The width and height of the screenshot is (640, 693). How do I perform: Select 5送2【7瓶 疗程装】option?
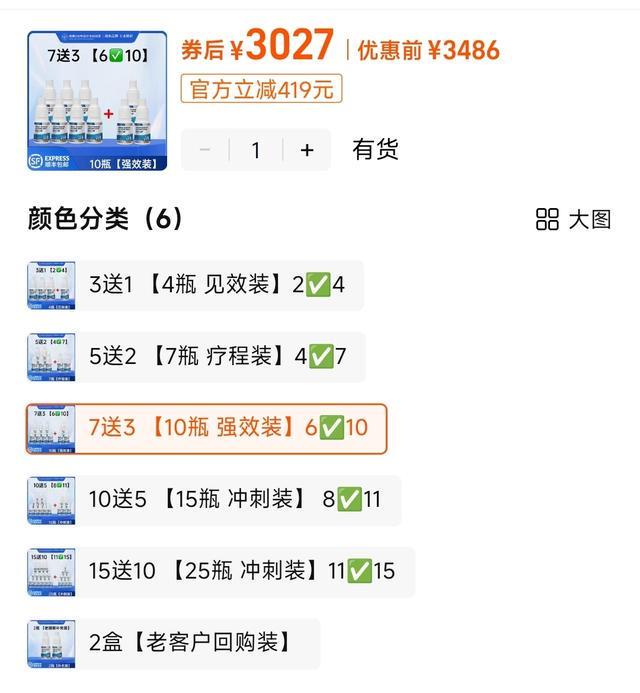(196, 356)
